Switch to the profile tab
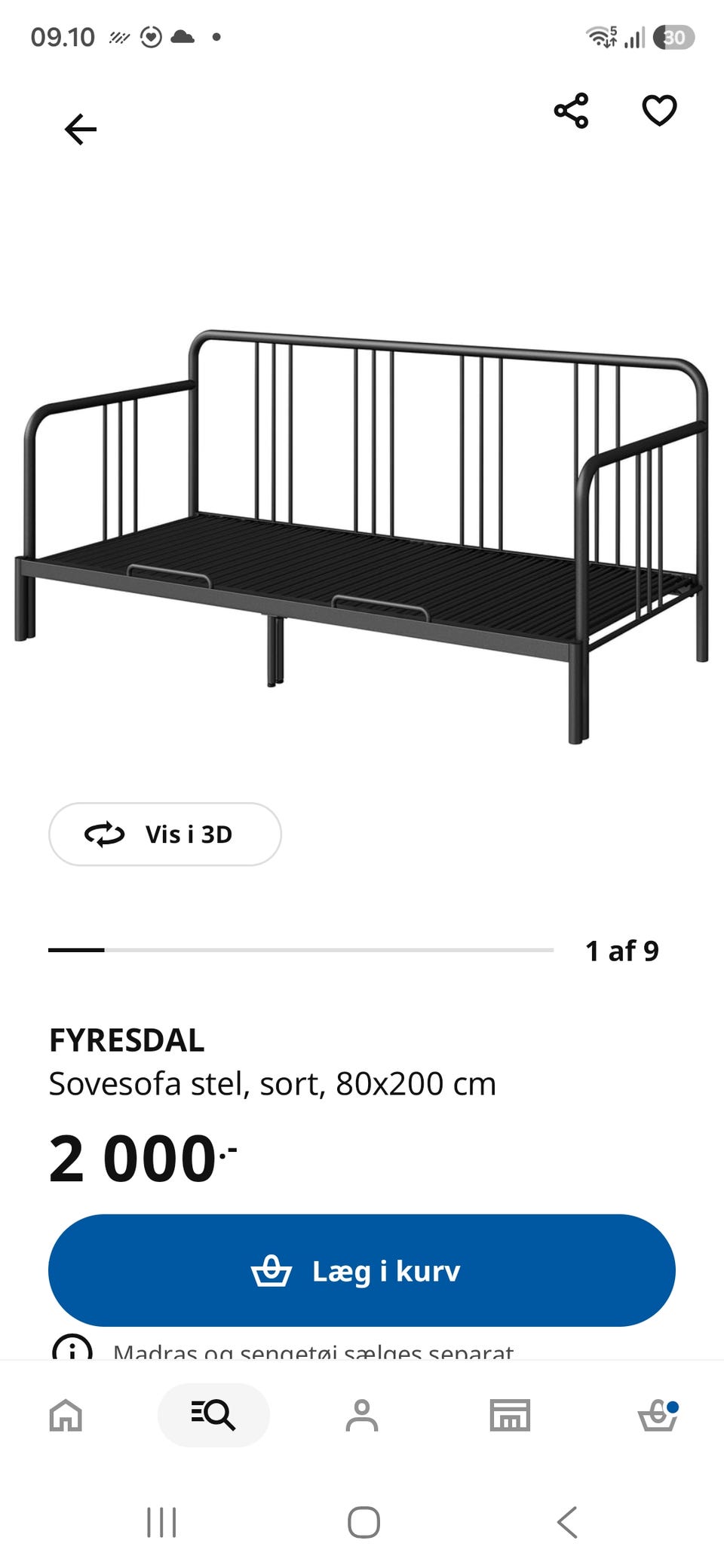 tap(362, 1415)
